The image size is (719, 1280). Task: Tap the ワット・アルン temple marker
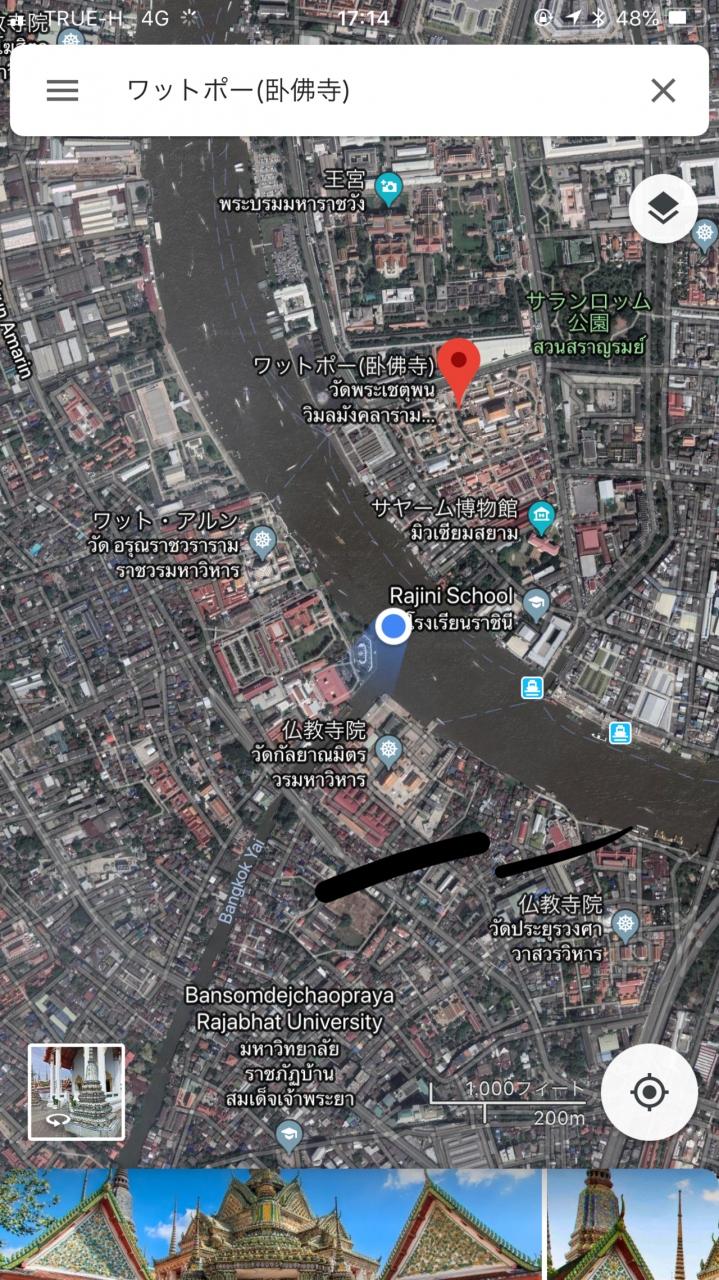(x=262, y=541)
